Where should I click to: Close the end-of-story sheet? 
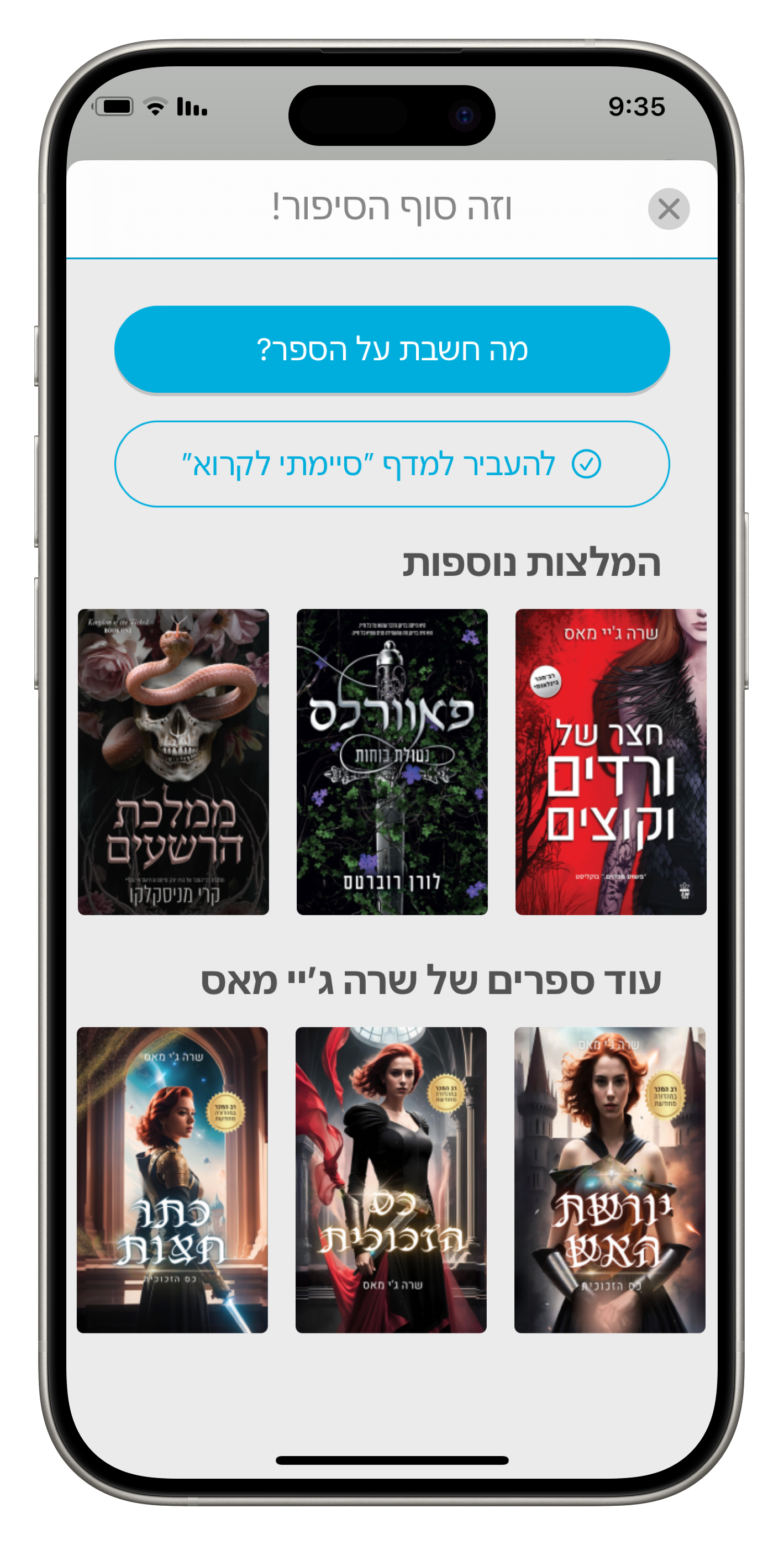tap(668, 209)
